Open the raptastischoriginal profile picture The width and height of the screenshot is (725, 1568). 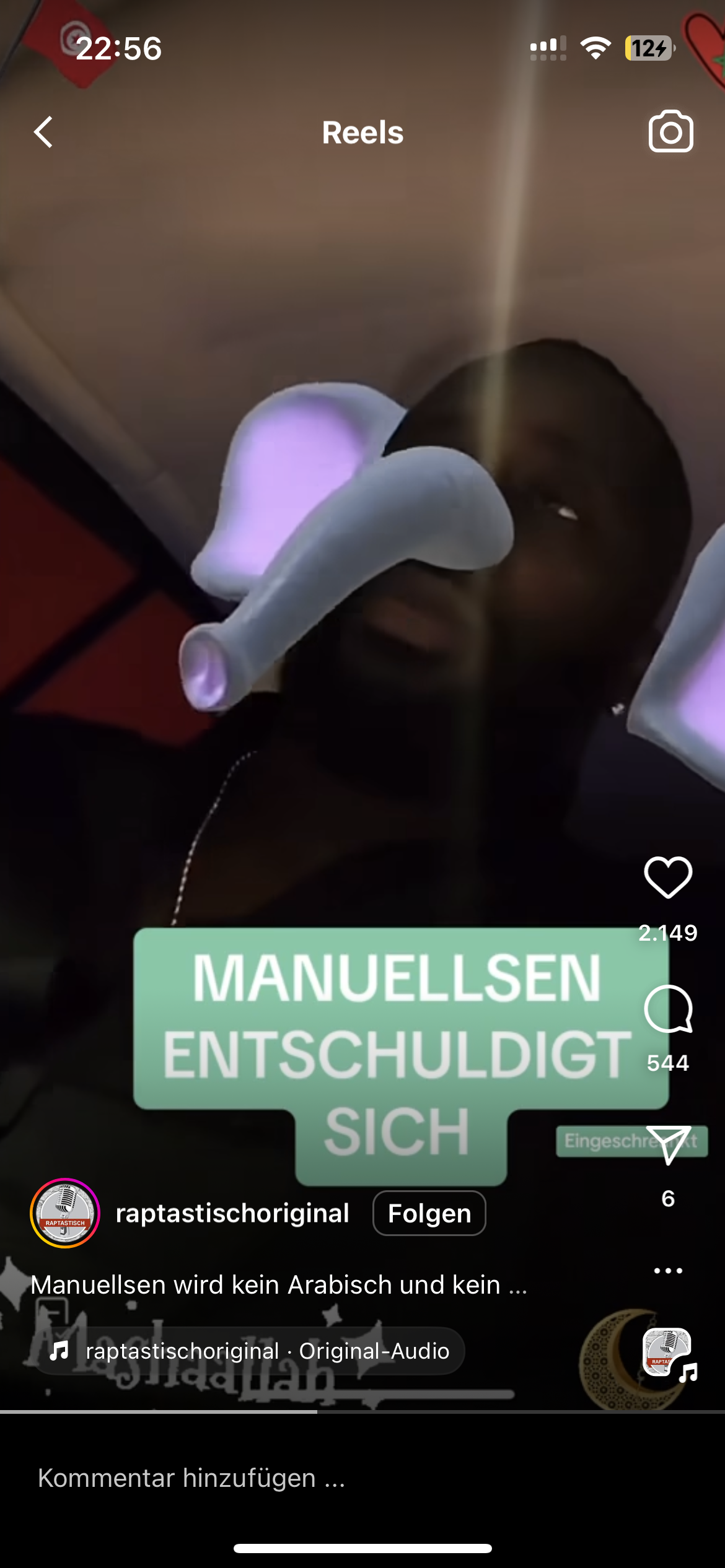coord(65,1213)
